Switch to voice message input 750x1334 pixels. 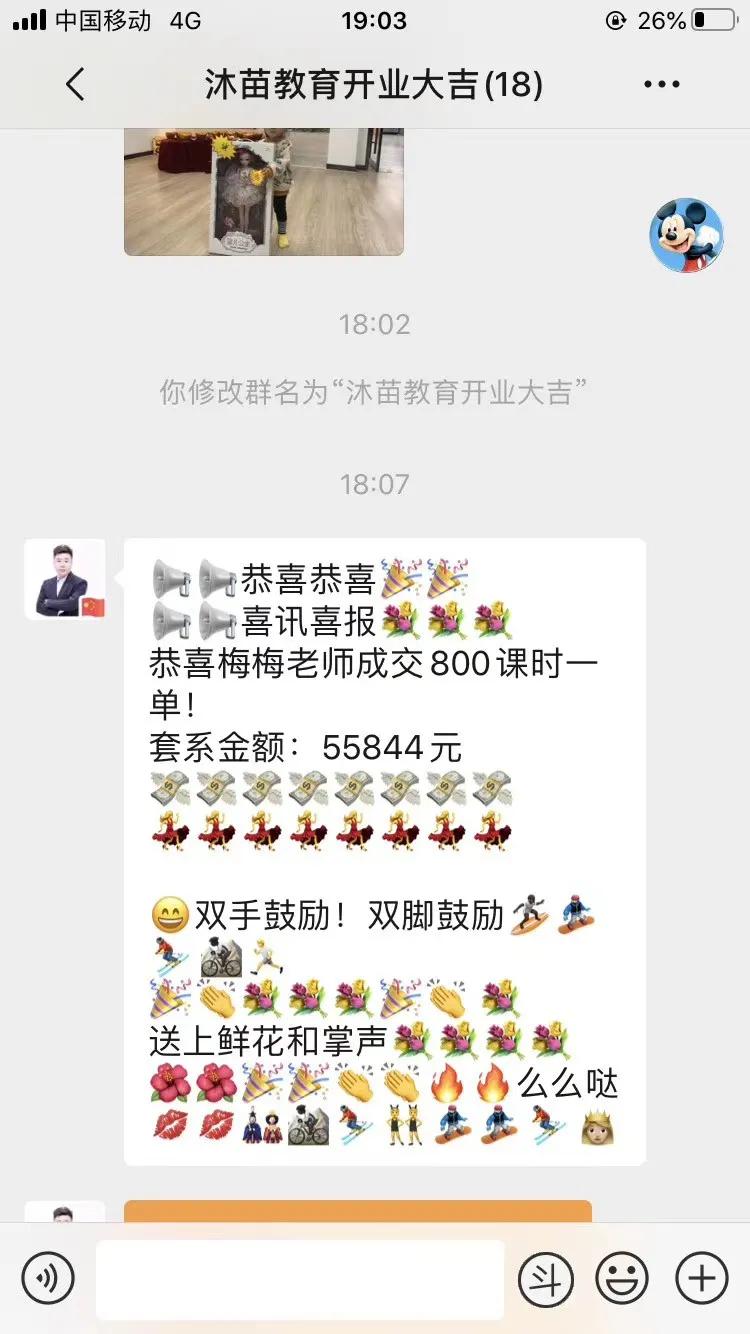48,1278
